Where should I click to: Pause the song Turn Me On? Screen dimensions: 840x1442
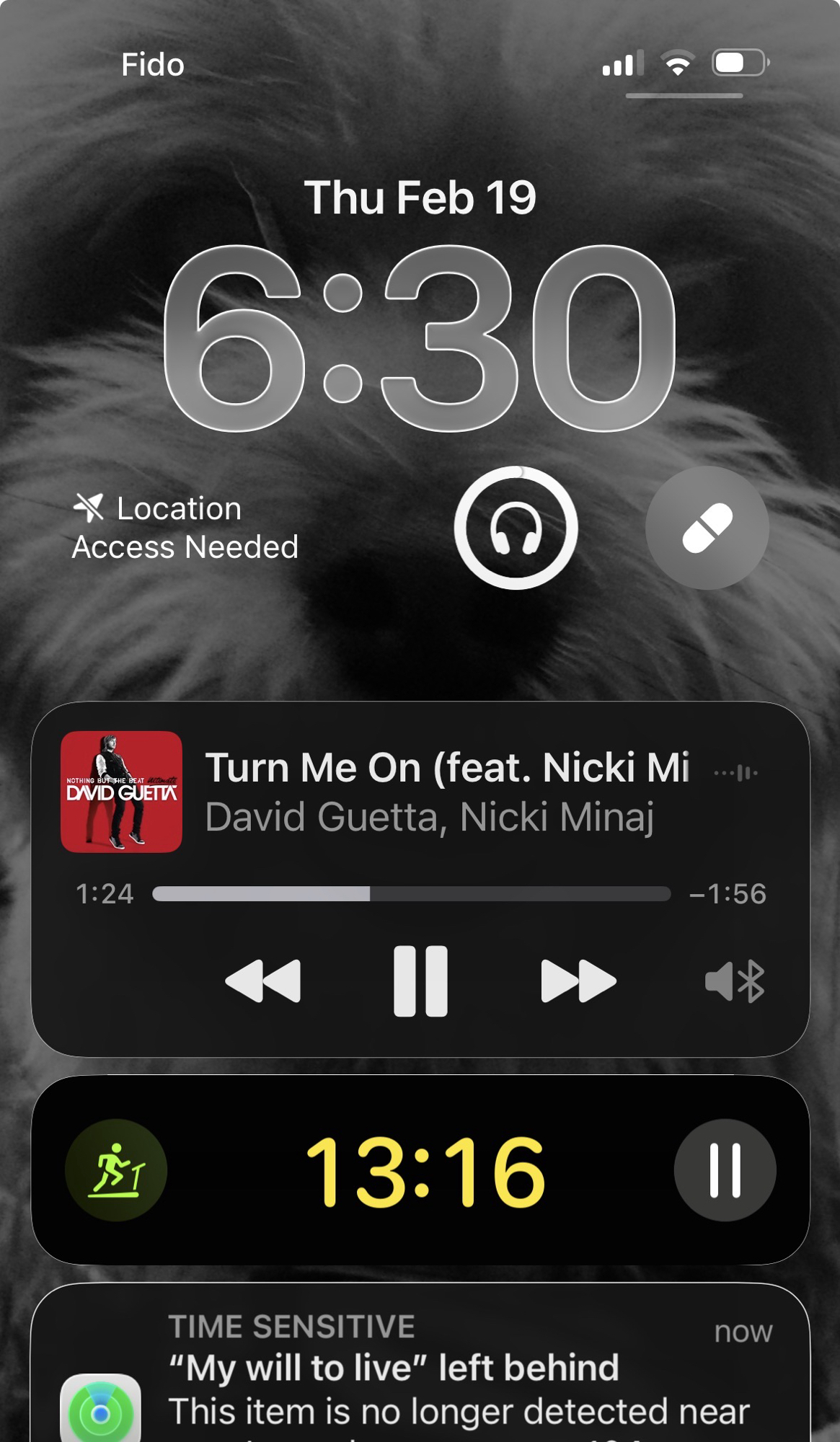click(x=420, y=981)
